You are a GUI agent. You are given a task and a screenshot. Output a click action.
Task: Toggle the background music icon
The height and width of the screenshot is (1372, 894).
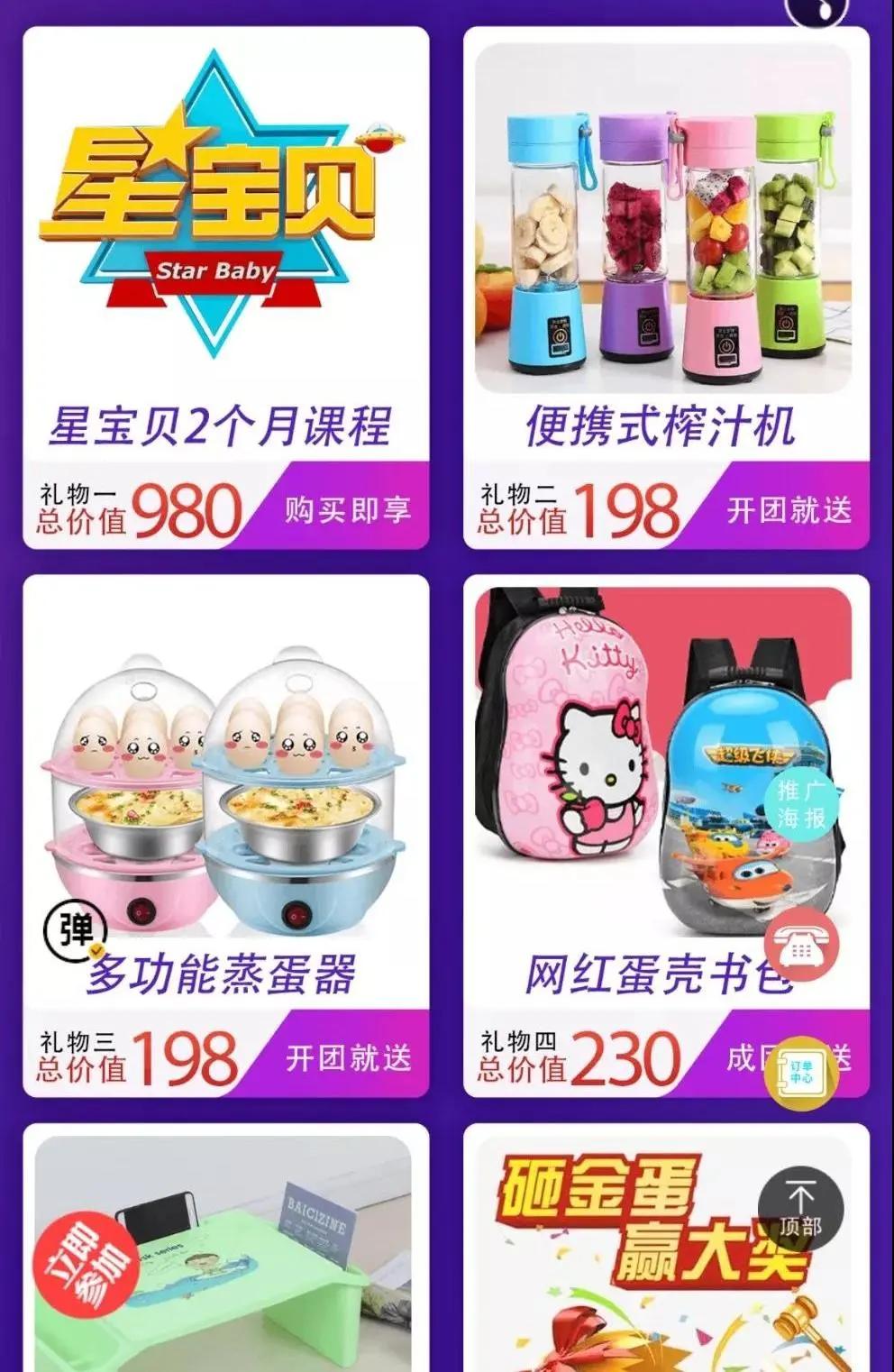(816, 11)
